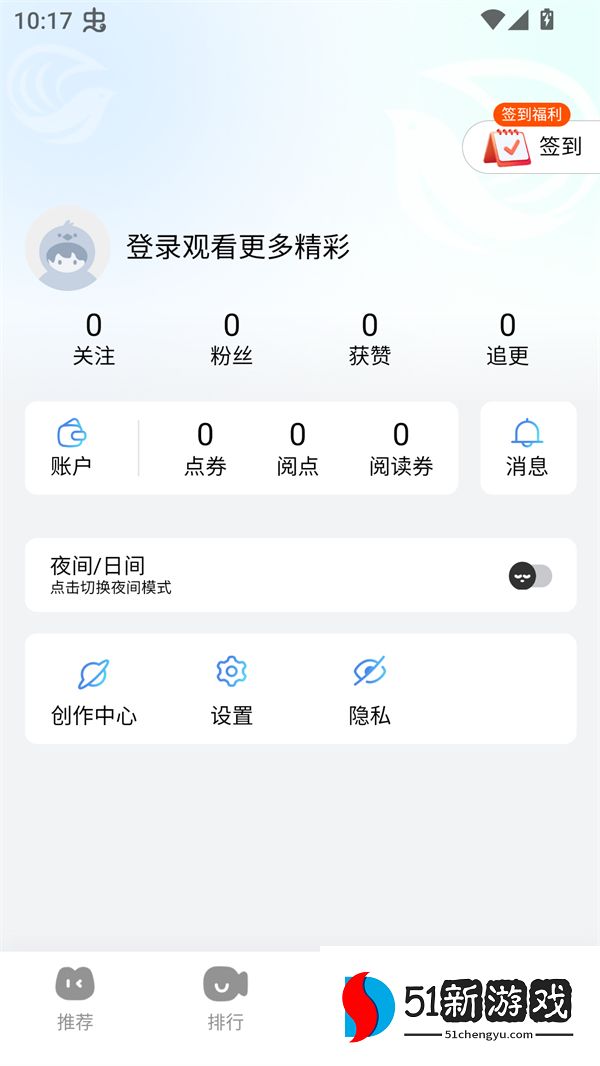The height and width of the screenshot is (1066, 600).
Task: Open the 创作中心 creator center
Action: [x=93, y=690]
